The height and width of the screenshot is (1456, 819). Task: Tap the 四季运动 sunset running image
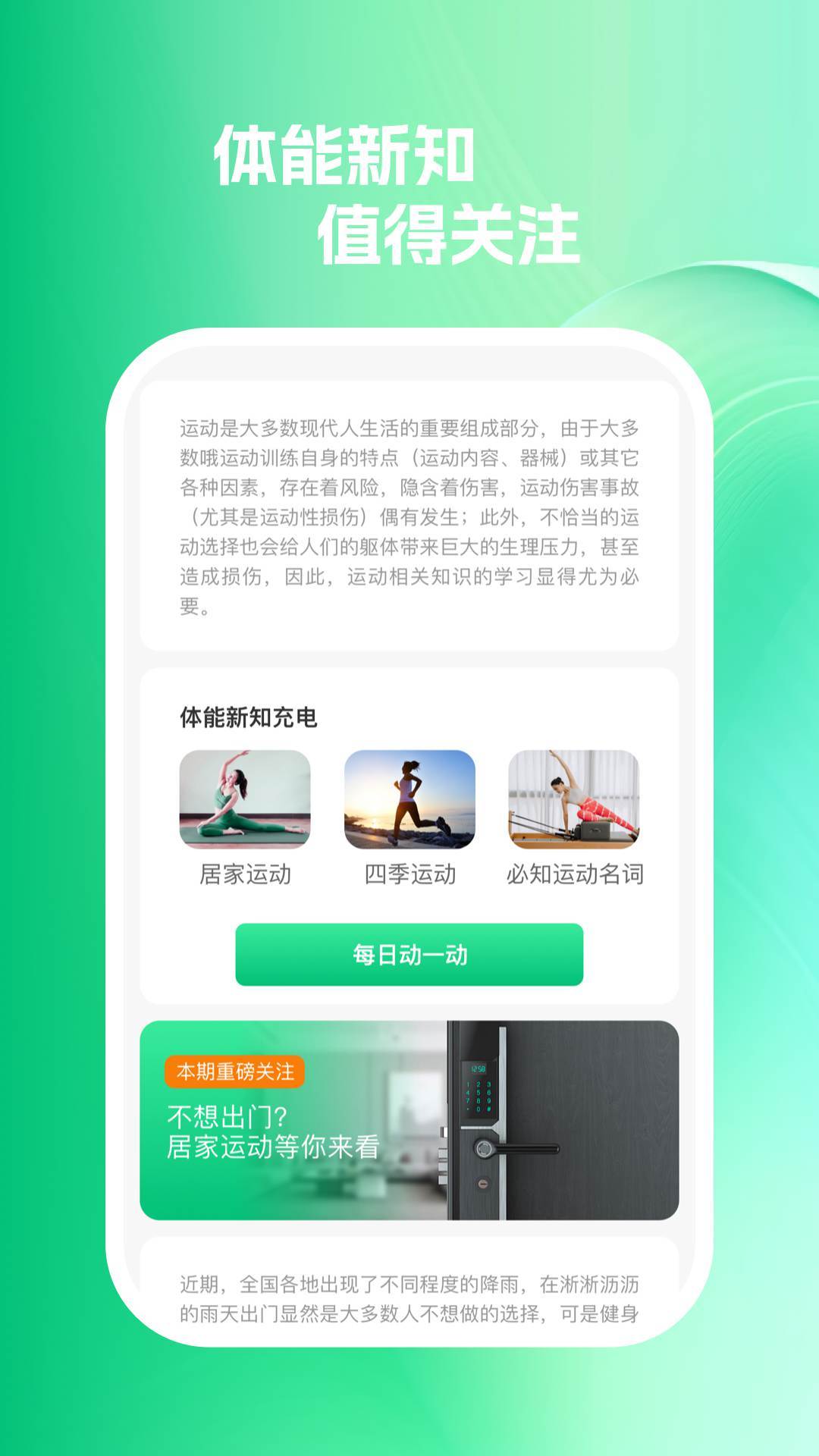[x=409, y=799]
